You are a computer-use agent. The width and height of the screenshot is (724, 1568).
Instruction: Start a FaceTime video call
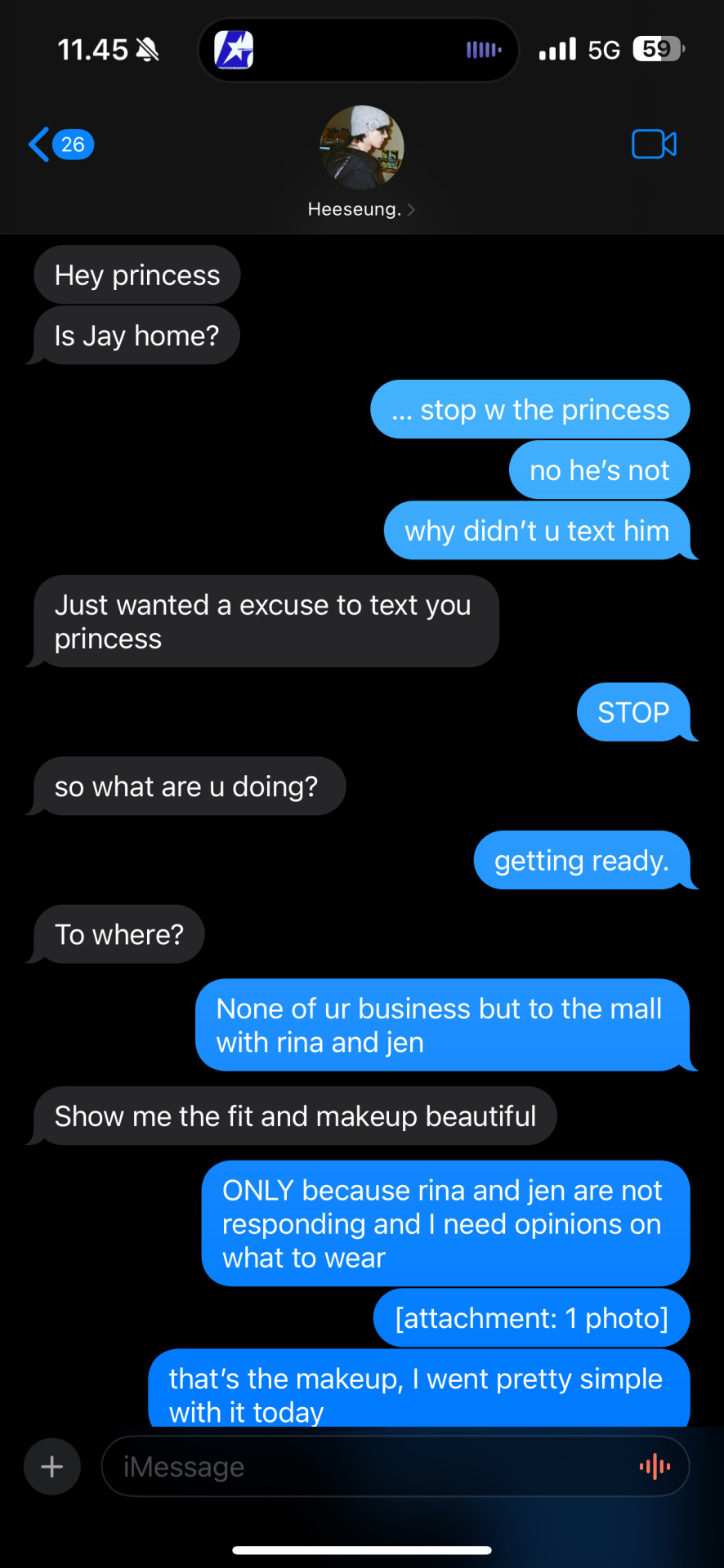click(x=654, y=145)
